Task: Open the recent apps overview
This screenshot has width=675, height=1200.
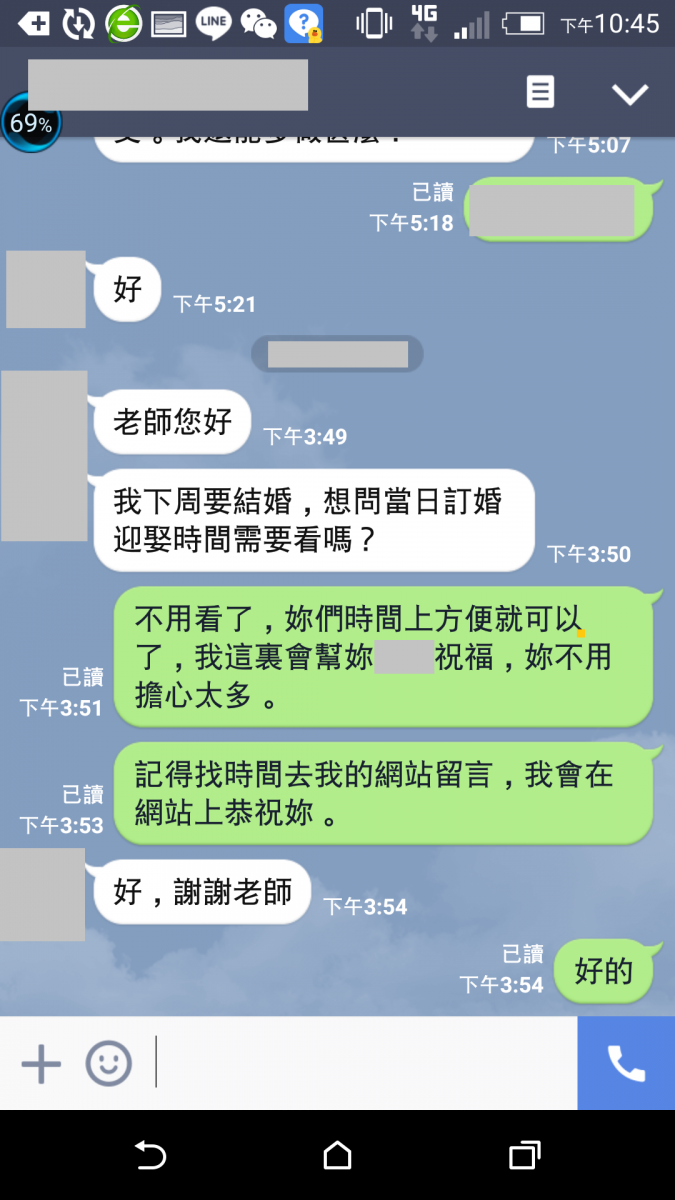Action: pos(524,1156)
